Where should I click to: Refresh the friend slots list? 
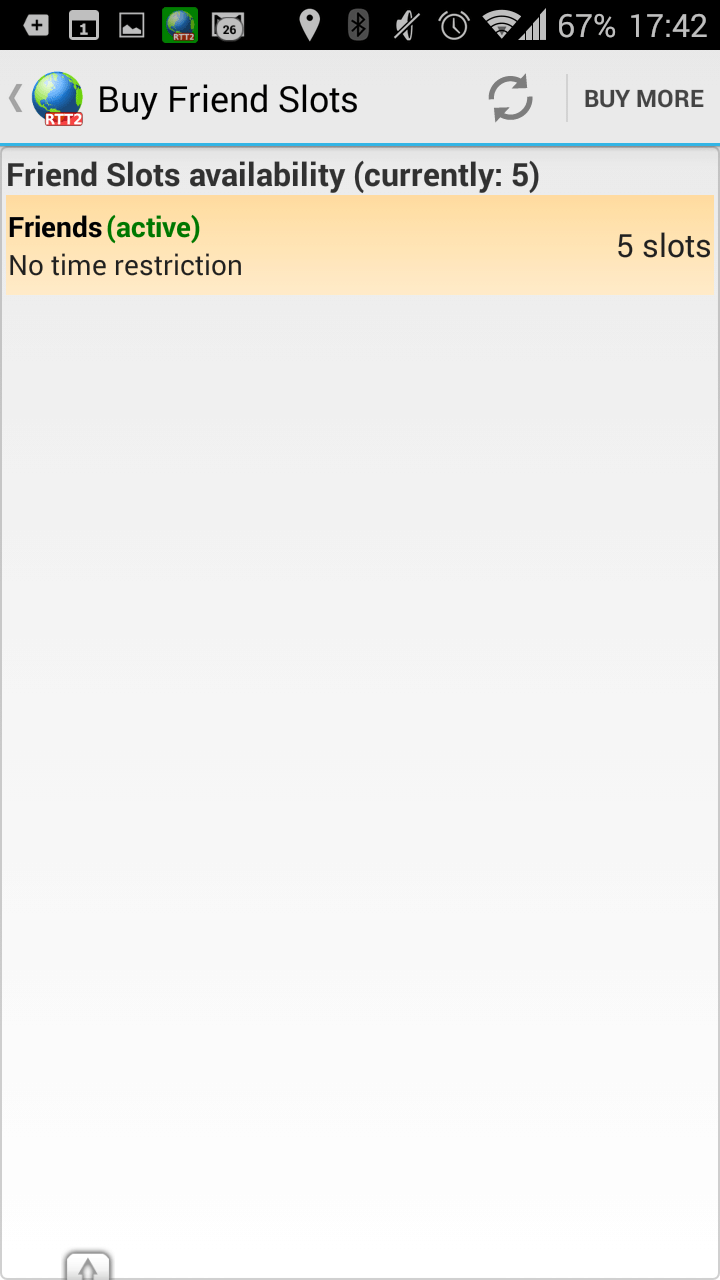510,99
